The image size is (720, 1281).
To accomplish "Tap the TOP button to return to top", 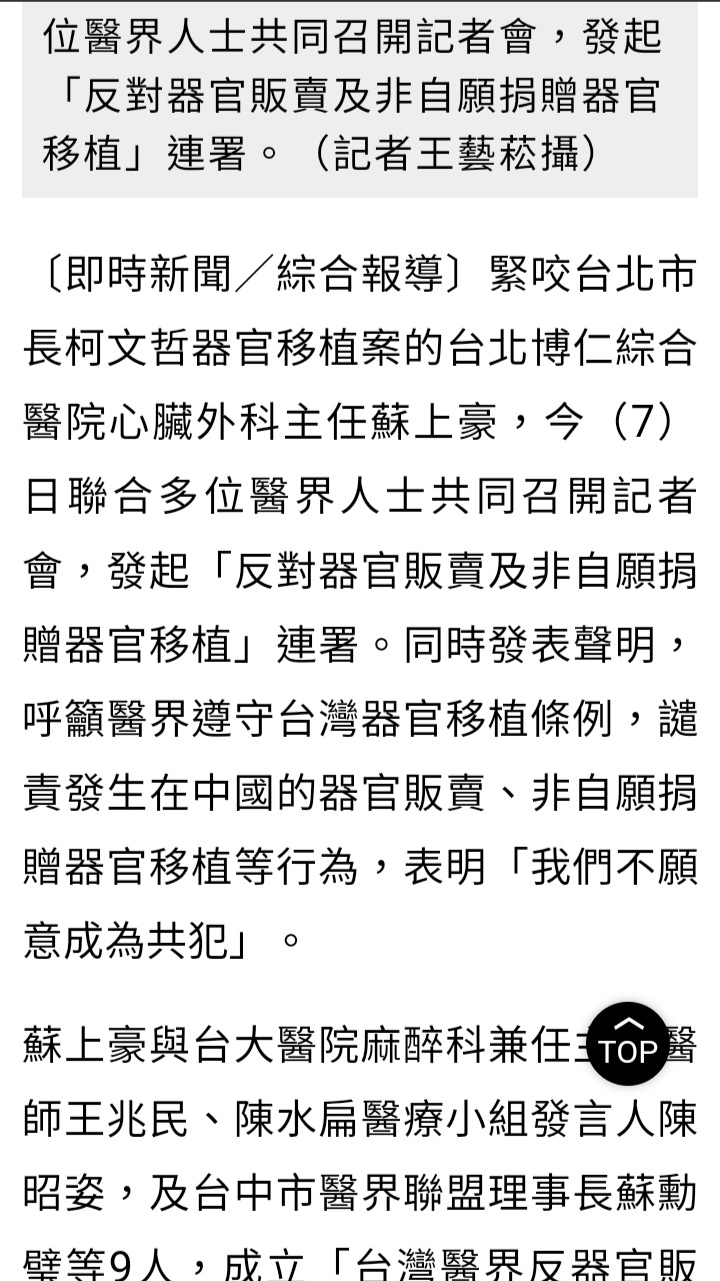I will [627, 1044].
